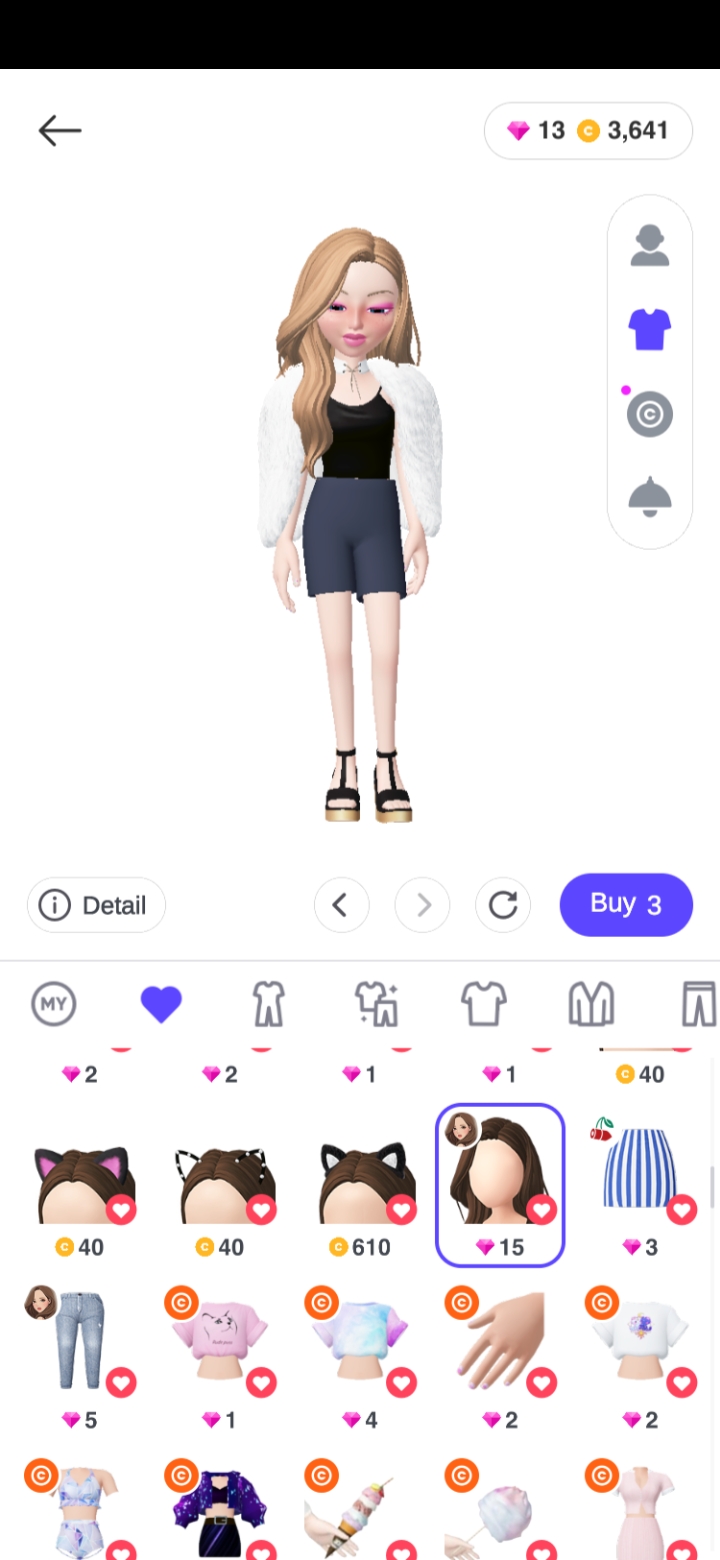Open the jacket outerwear category tab
Viewport: 720px width, 1560px height.
(591, 1003)
